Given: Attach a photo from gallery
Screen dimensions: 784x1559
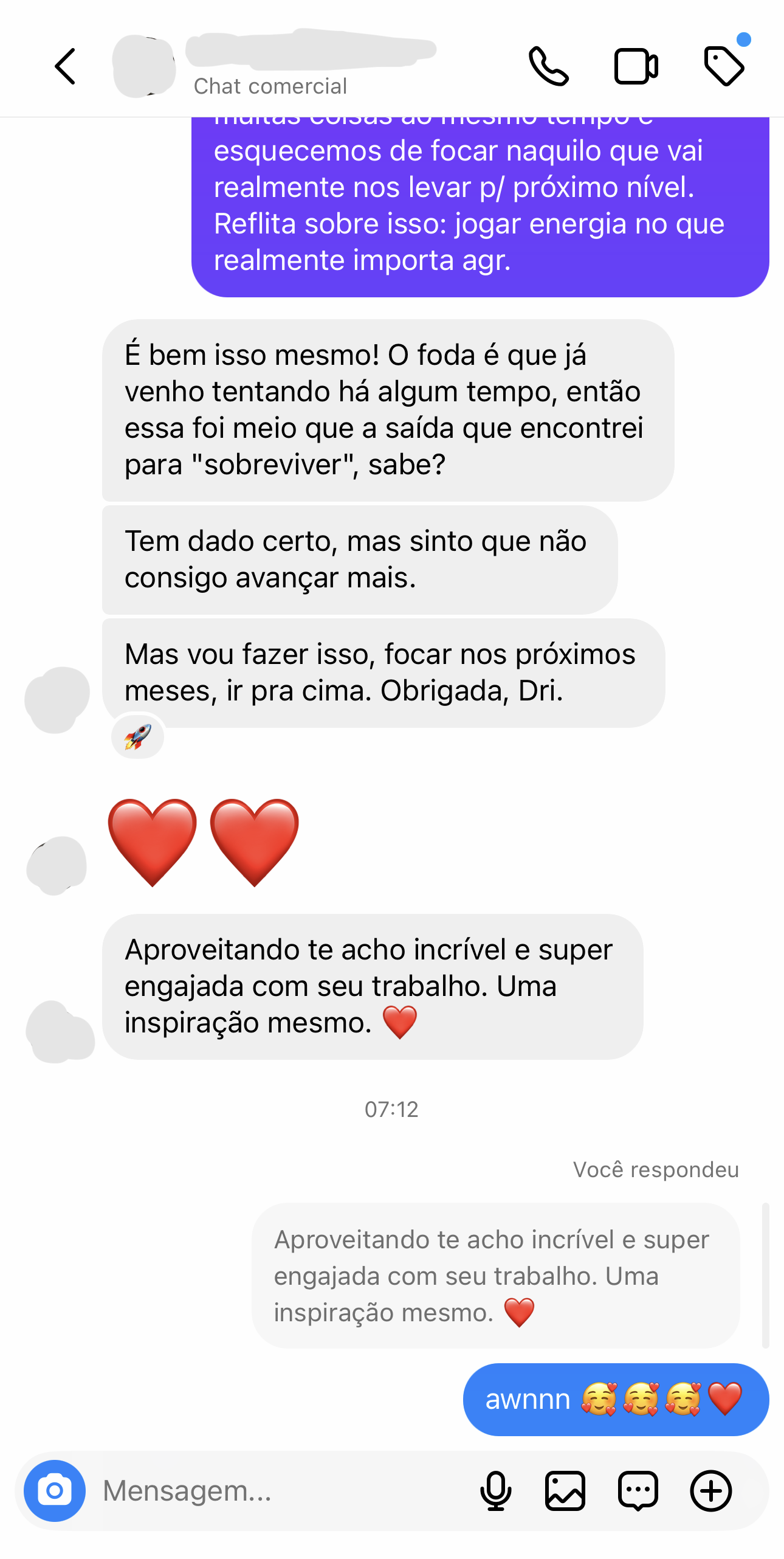Looking at the screenshot, I should (565, 1490).
